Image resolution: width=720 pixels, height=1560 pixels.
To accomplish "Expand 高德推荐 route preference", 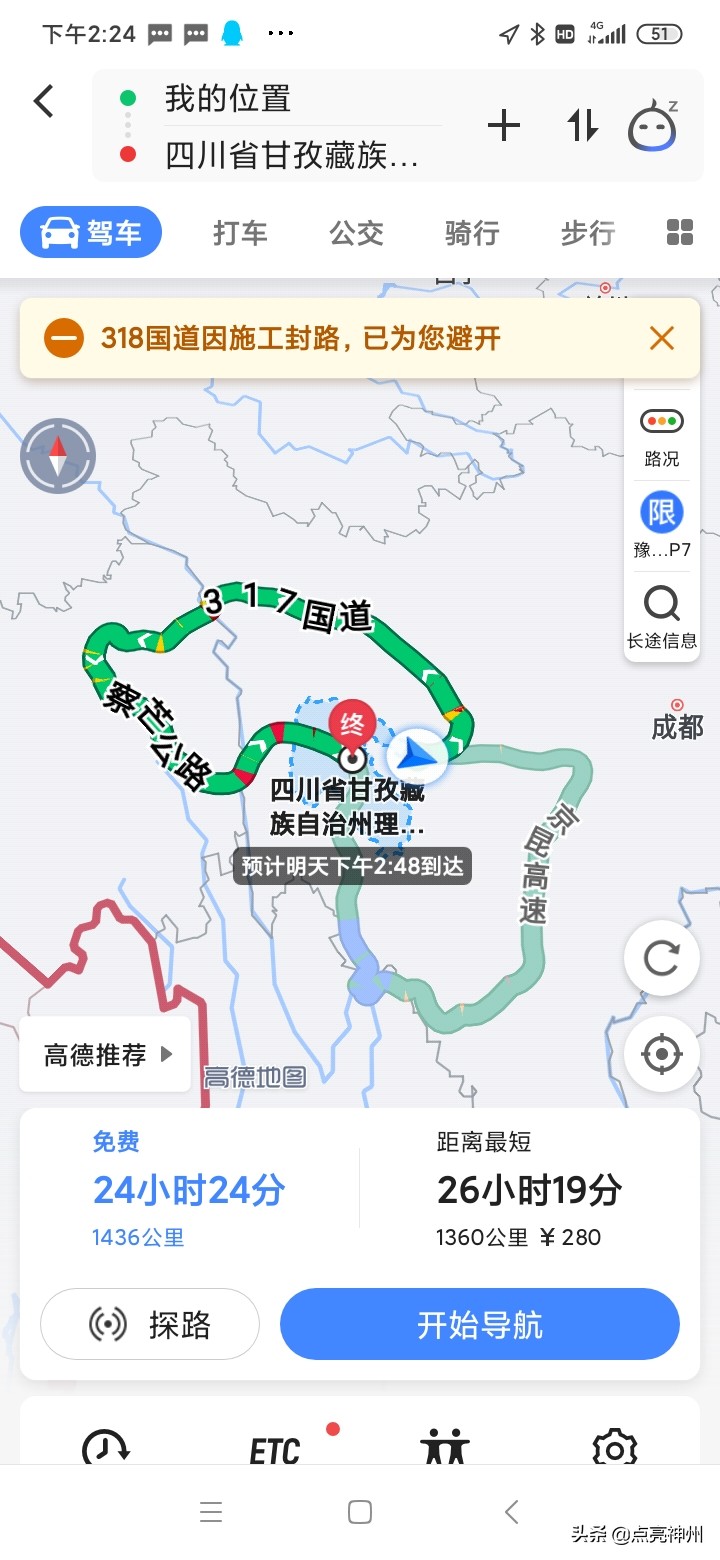I will click(106, 1054).
